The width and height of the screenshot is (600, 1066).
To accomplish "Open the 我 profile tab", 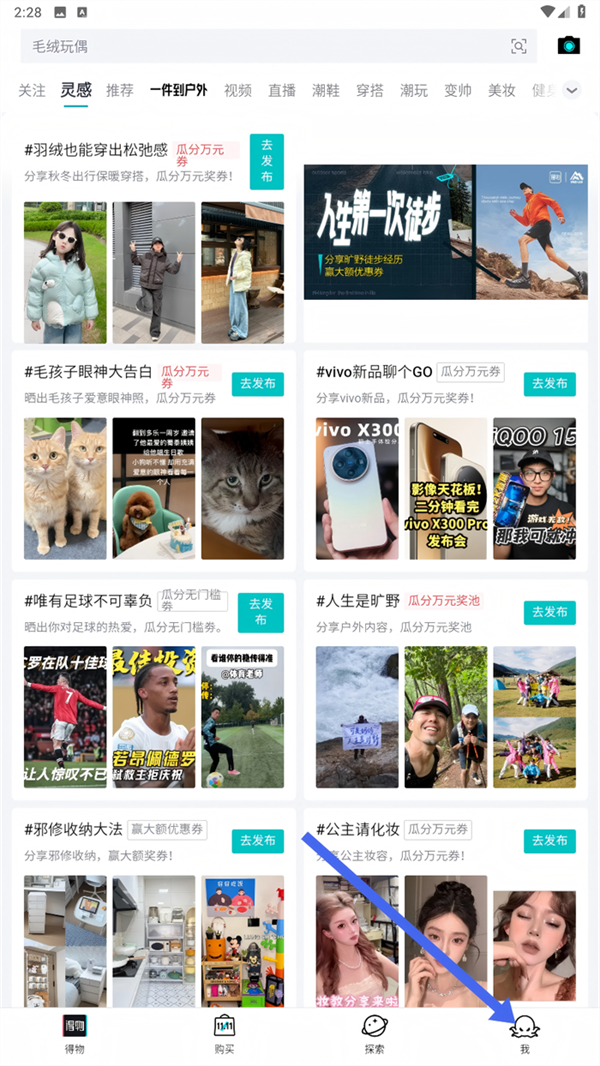I will click(x=524, y=1034).
